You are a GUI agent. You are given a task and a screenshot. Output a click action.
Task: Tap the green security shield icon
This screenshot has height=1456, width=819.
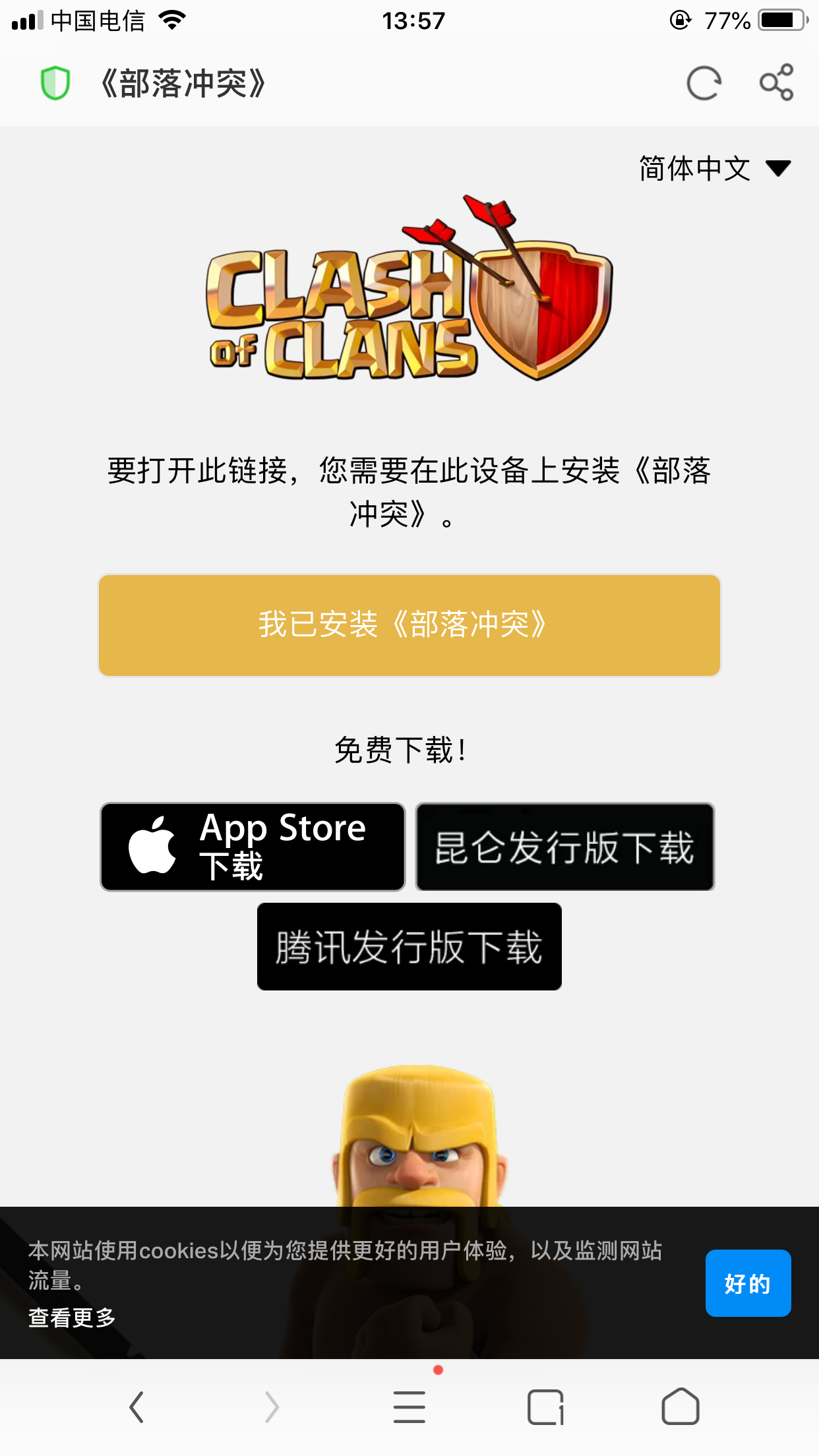coord(55,84)
